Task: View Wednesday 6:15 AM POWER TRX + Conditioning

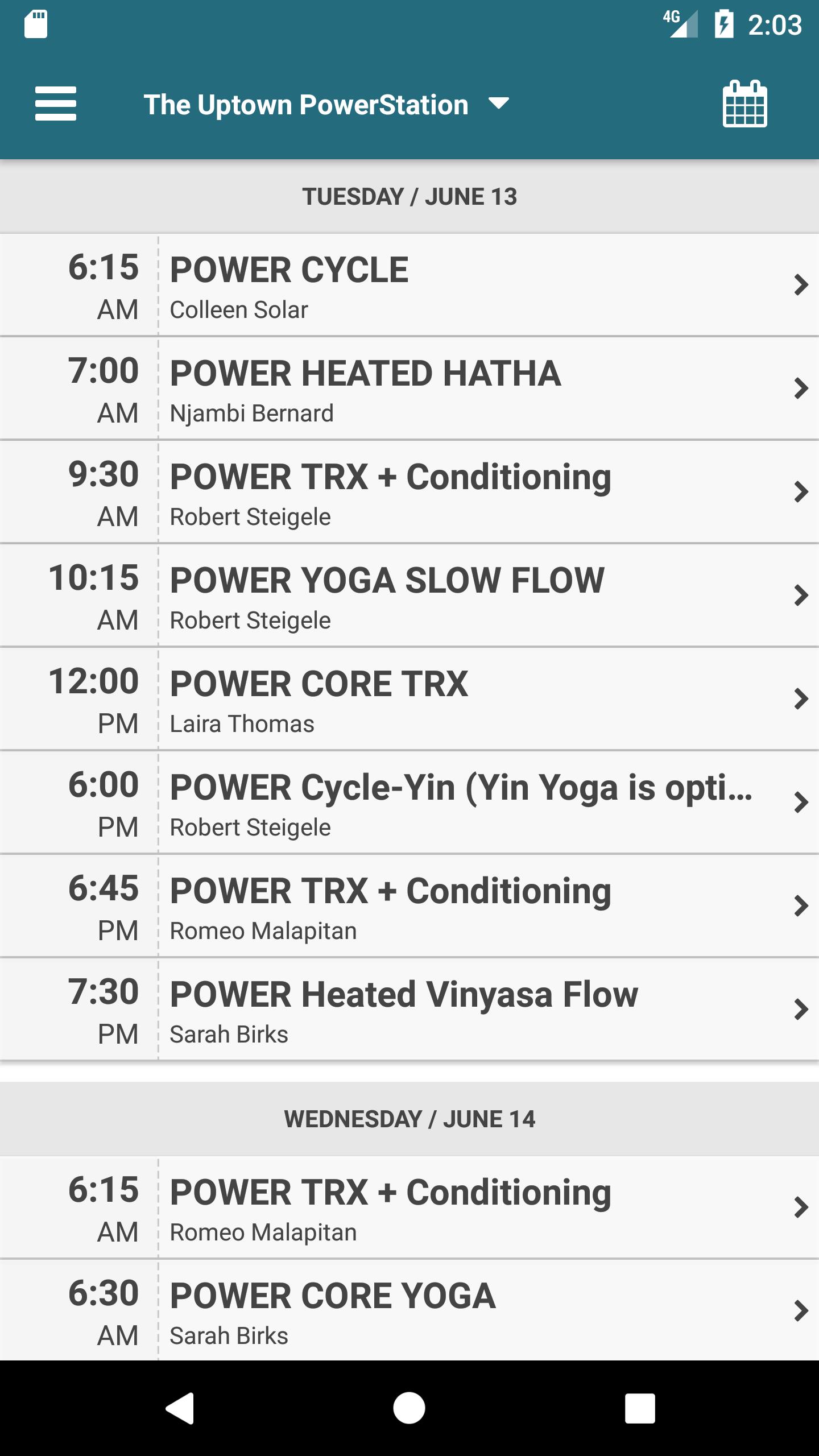Action: 409,1207
